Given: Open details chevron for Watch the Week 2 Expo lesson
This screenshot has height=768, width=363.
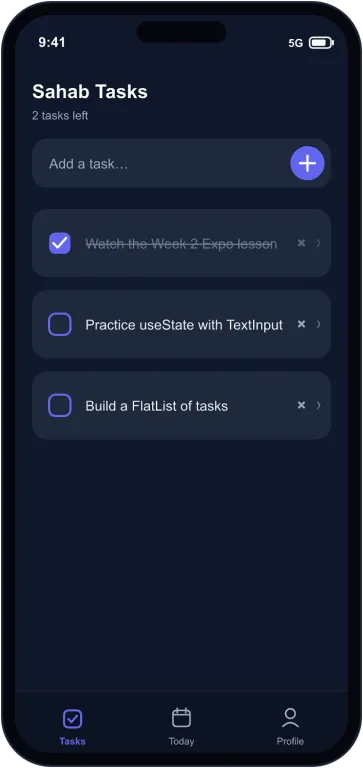Looking at the screenshot, I should tap(318, 243).
